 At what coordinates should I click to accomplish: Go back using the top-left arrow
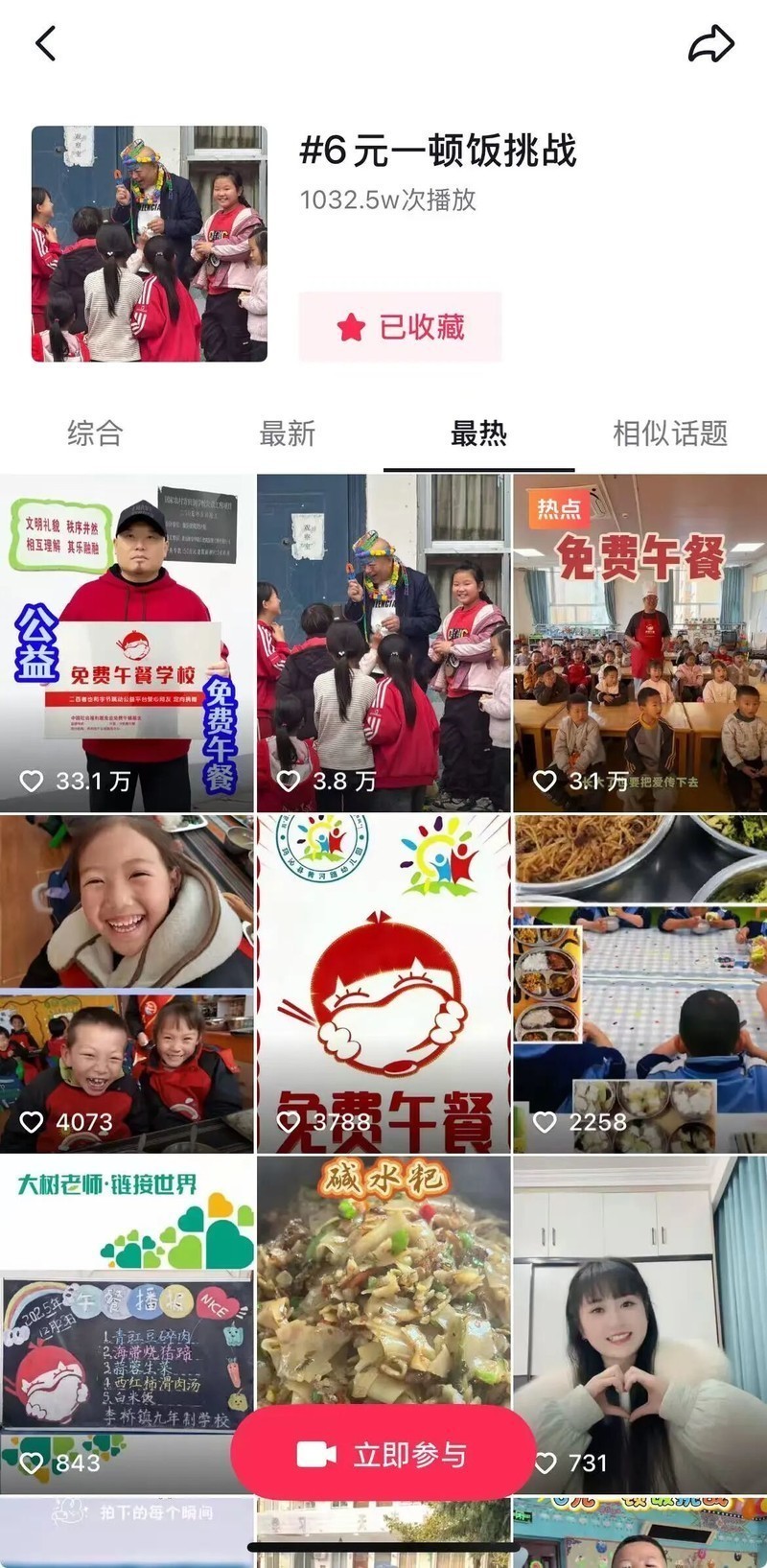[45, 43]
